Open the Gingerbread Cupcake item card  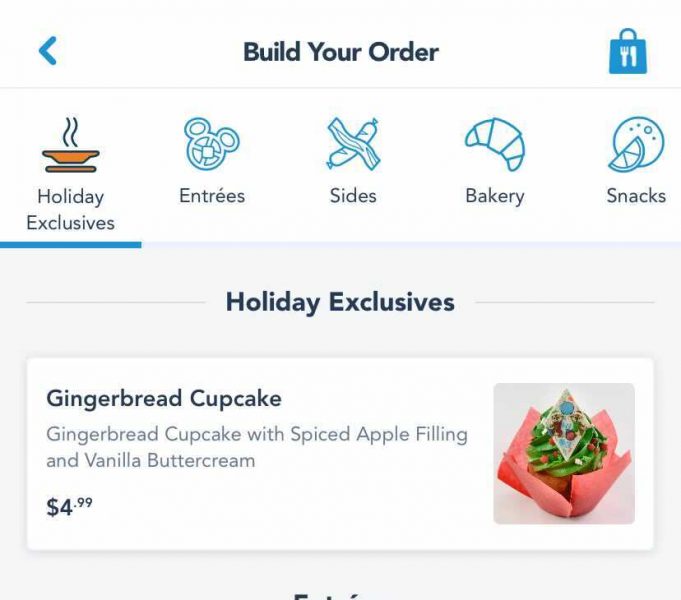point(340,453)
